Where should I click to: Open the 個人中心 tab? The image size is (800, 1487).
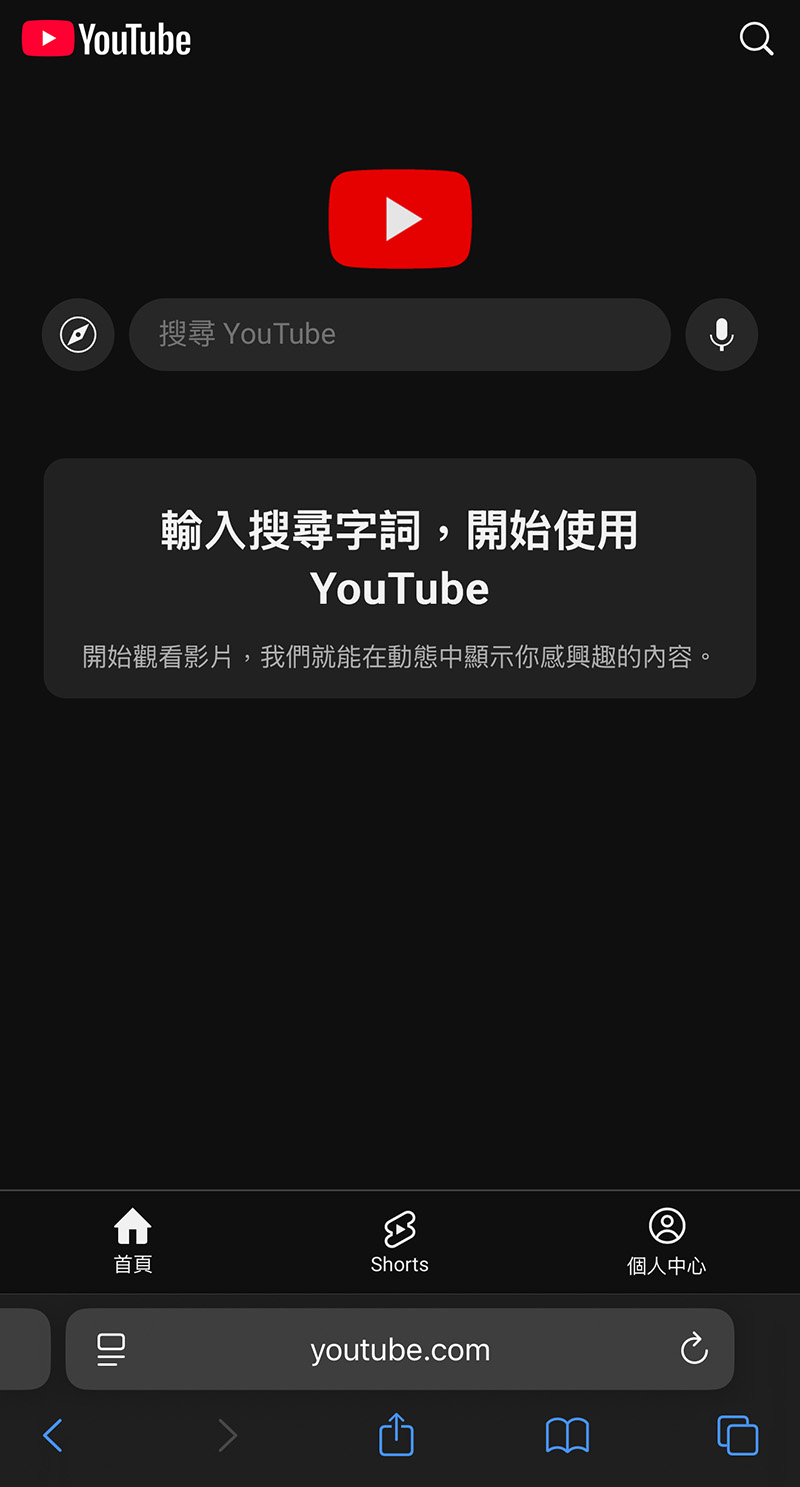click(x=667, y=1241)
